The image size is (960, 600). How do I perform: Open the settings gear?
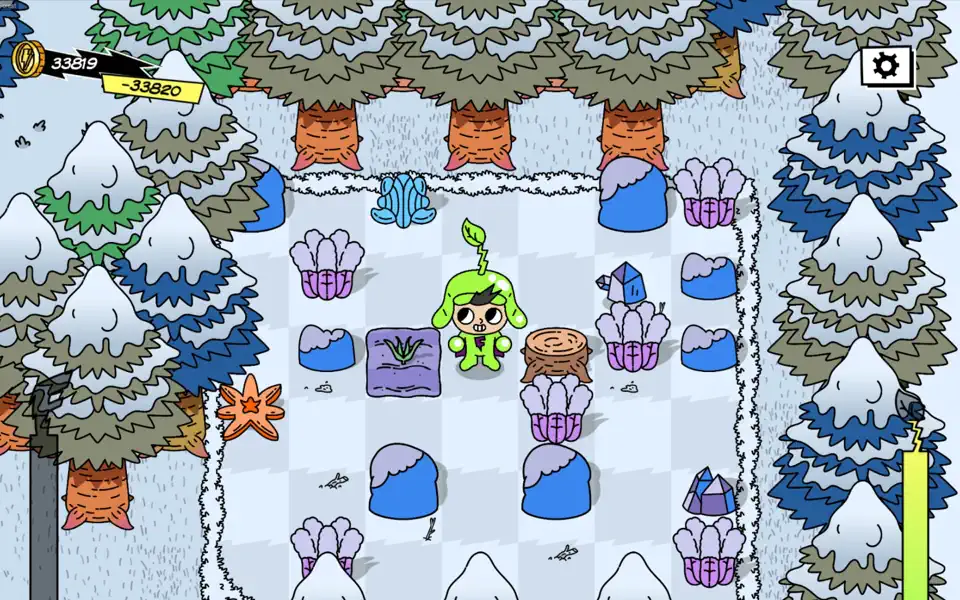(886, 67)
